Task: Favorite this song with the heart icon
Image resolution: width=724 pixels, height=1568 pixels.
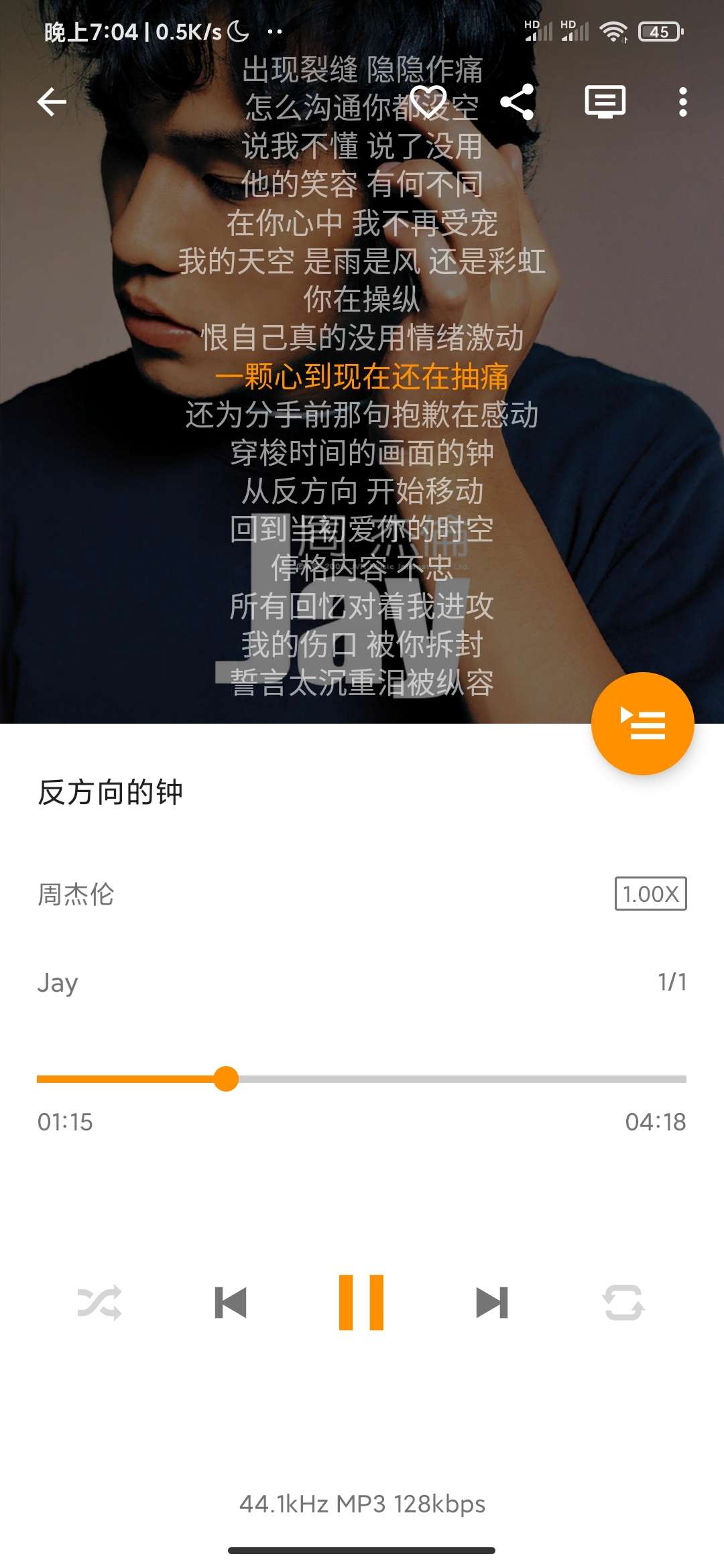Action: pos(428,103)
